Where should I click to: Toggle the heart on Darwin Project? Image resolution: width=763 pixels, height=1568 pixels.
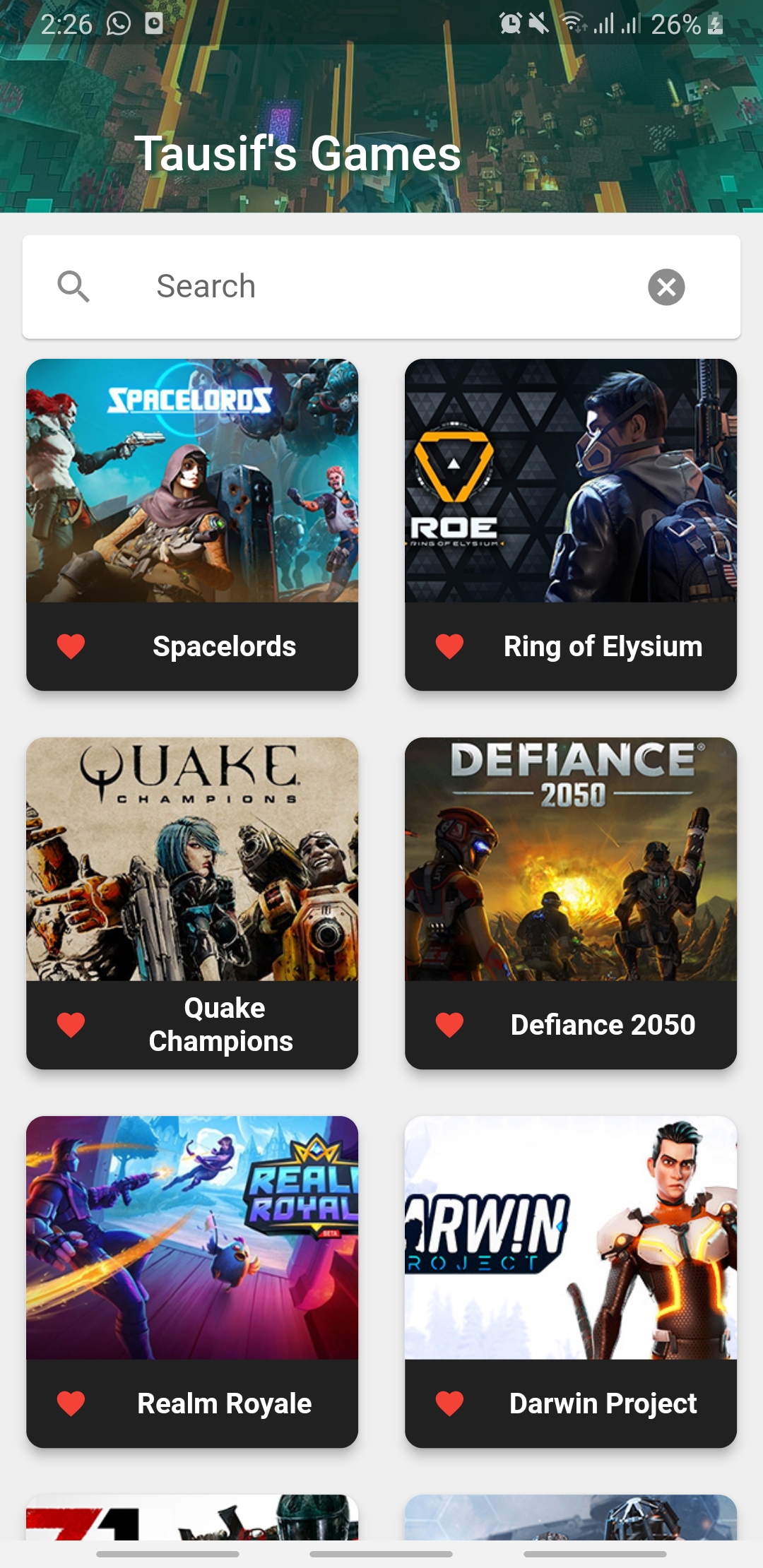point(449,1403)
